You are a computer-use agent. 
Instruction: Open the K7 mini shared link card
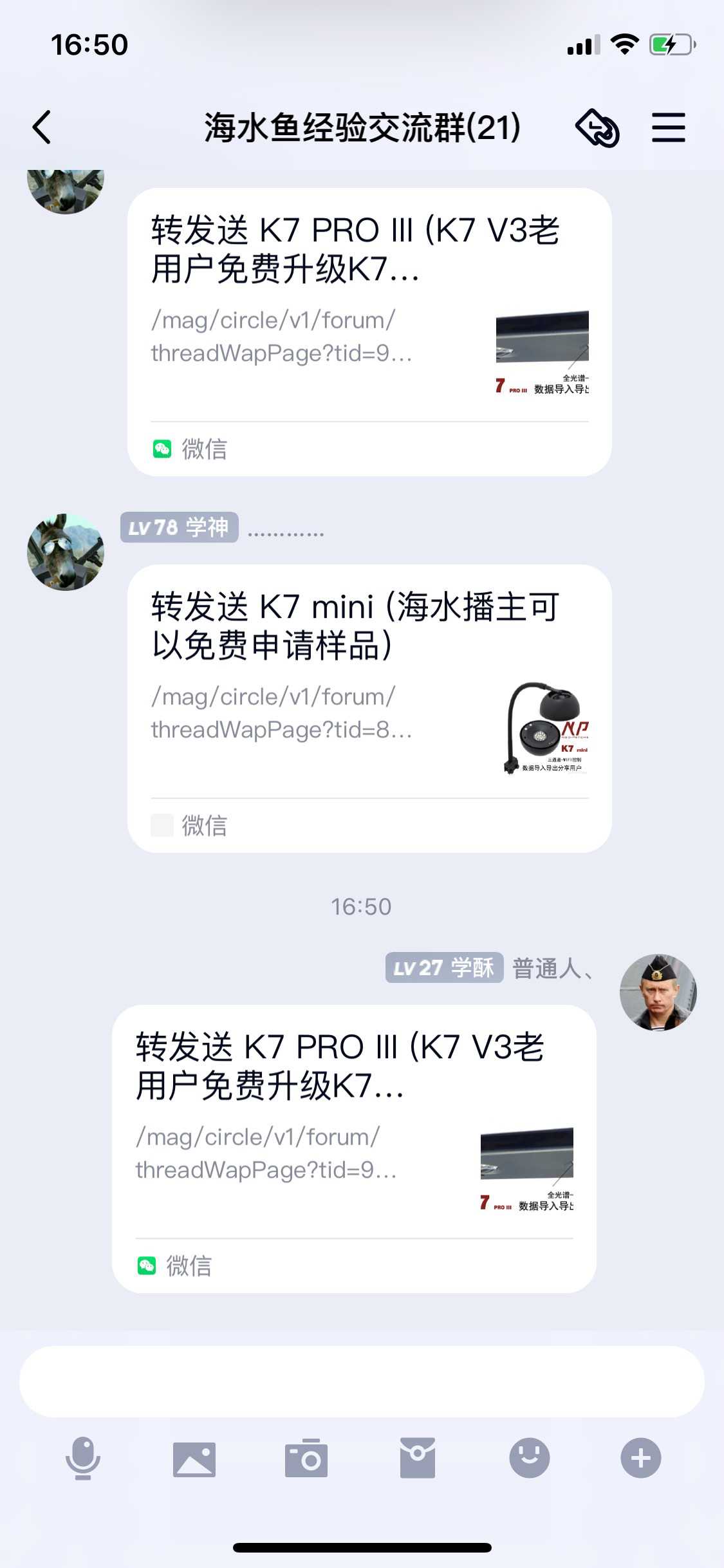click(x=369, y=708)
